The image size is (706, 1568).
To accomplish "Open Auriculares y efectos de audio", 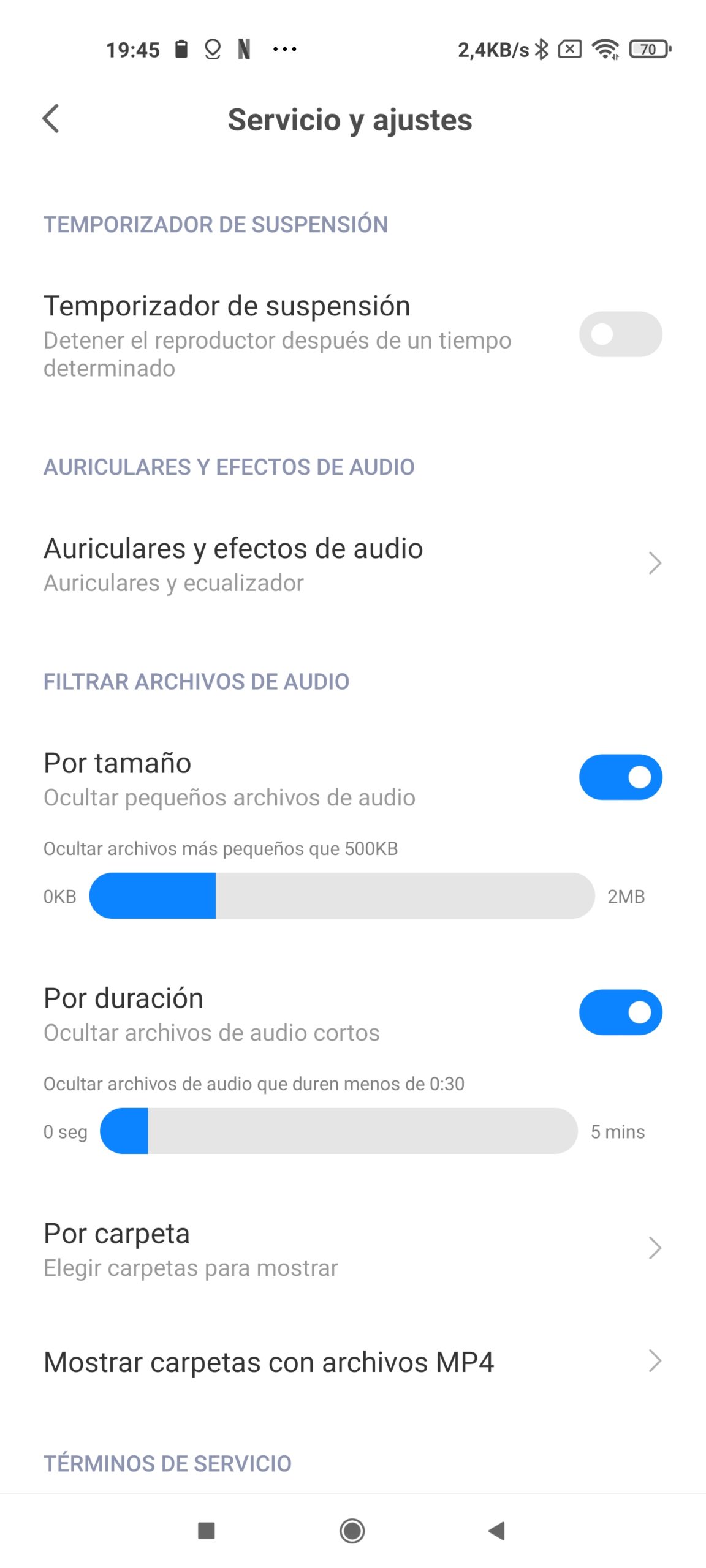I will pyautogui.click(x=353, y=563).
